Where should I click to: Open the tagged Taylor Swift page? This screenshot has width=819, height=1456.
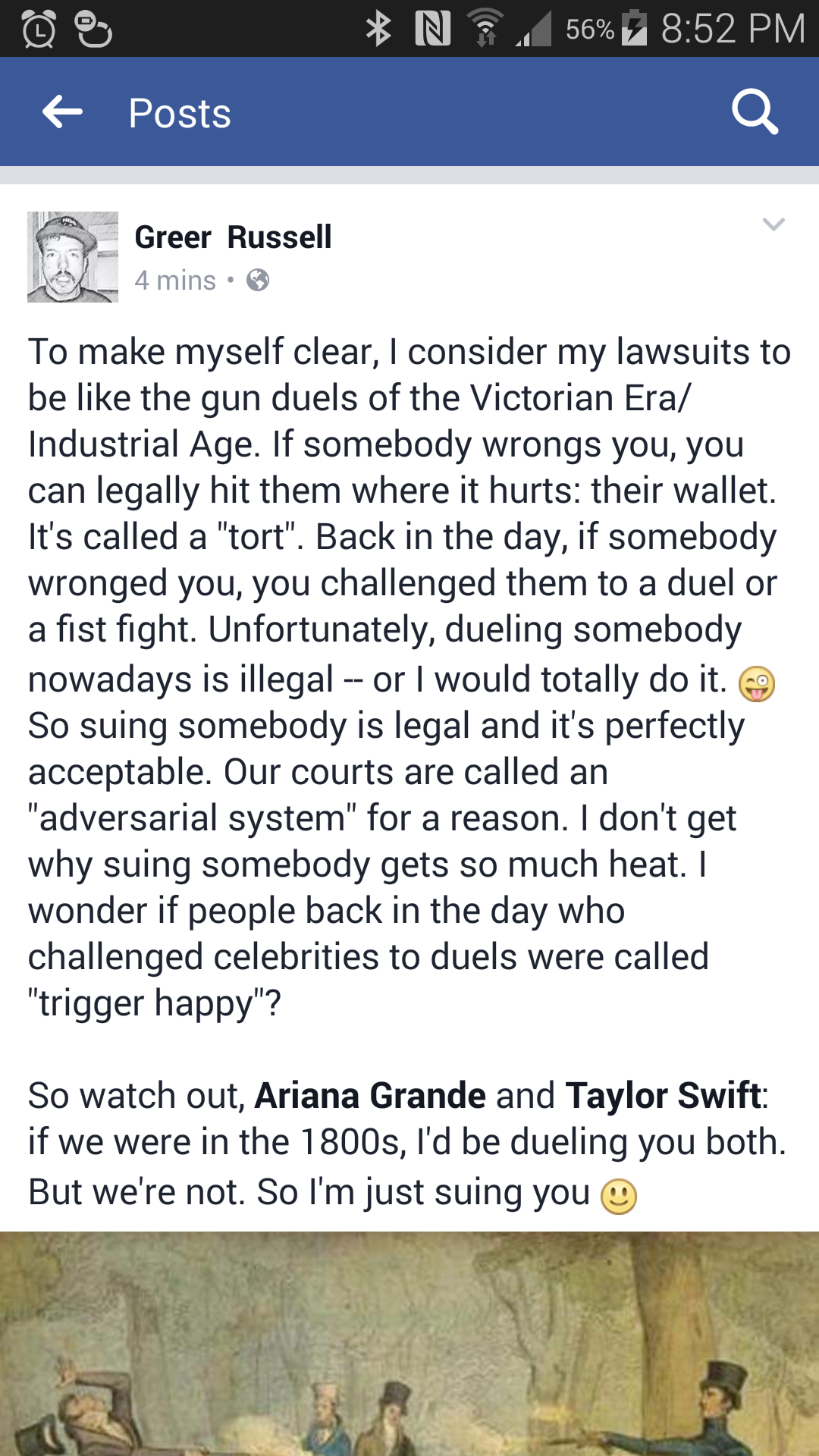[x=664, y=1095]
